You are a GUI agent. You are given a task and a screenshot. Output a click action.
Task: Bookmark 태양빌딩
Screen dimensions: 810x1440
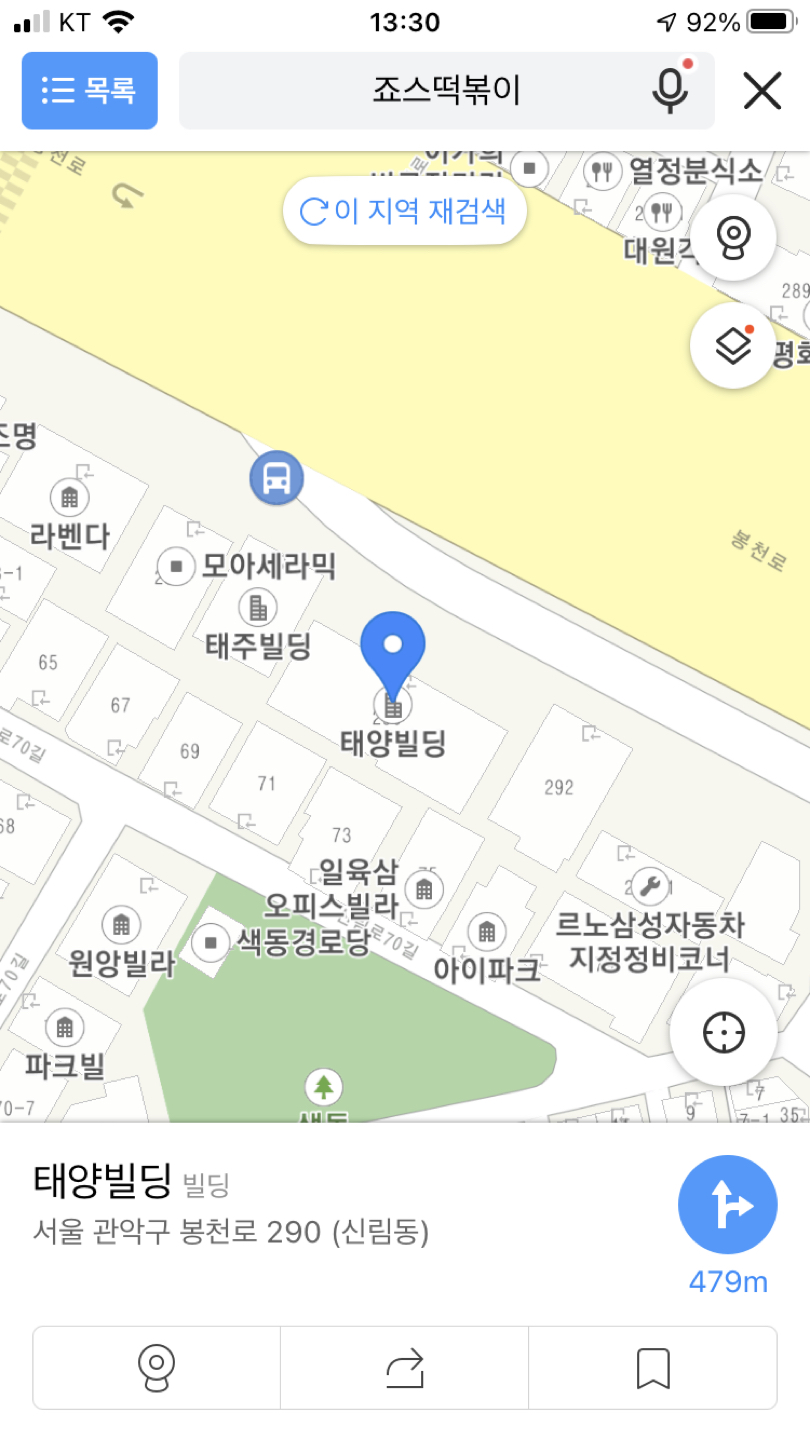pyautogui.click(x=653, y=1368)
